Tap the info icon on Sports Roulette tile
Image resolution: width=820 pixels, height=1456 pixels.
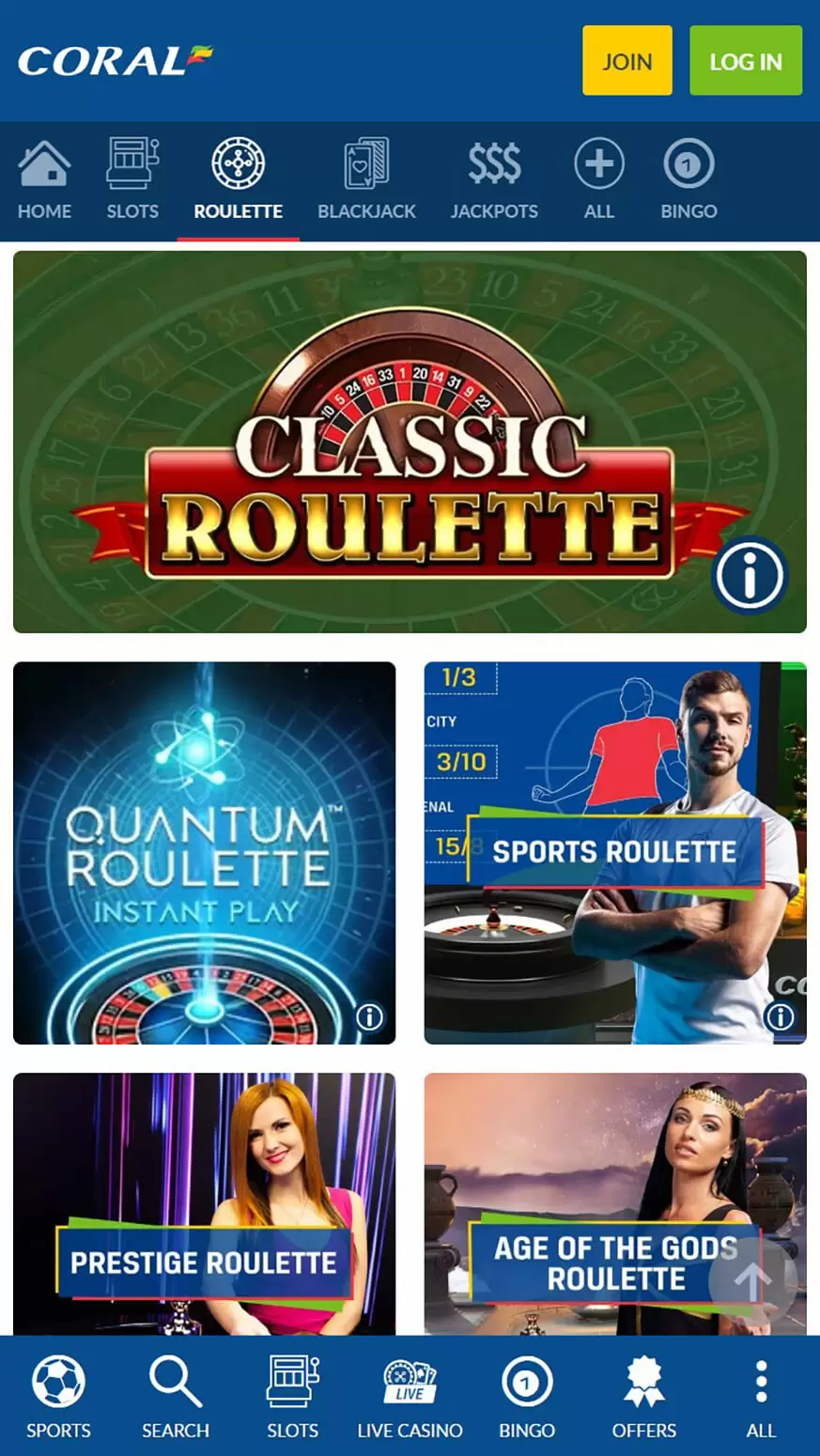click(781, 1017)
